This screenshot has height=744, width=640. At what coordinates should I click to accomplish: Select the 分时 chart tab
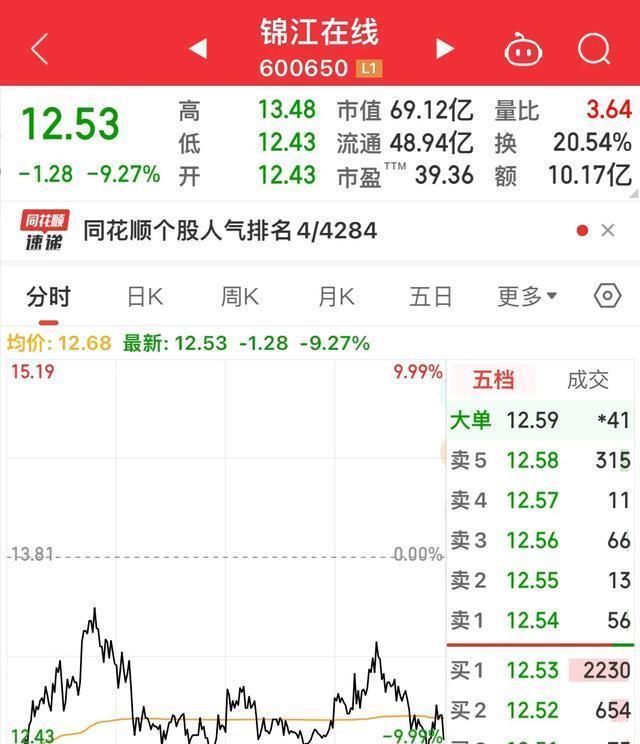(x=48, y=297)
